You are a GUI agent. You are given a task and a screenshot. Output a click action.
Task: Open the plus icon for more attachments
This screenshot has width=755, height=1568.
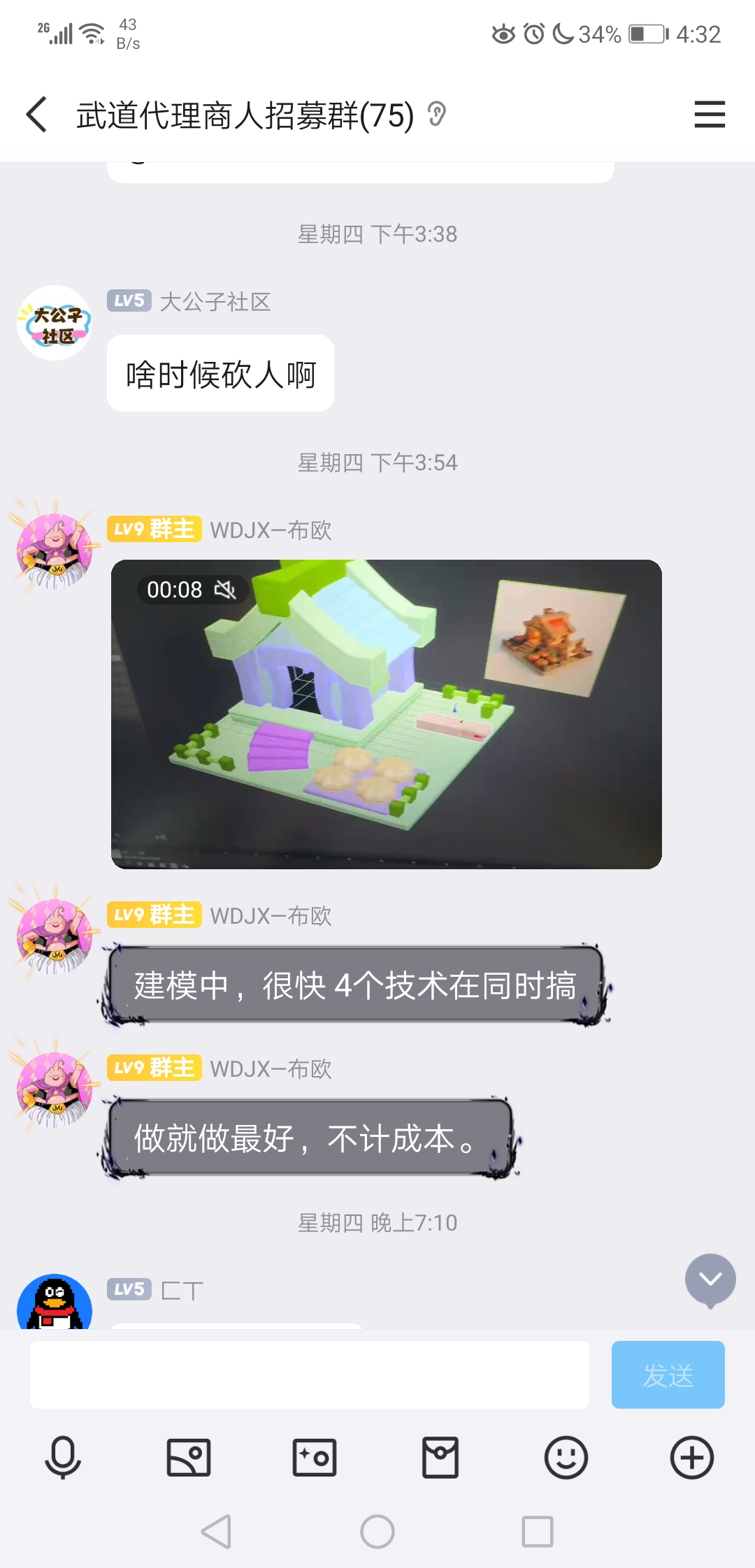coord(691,1458)
